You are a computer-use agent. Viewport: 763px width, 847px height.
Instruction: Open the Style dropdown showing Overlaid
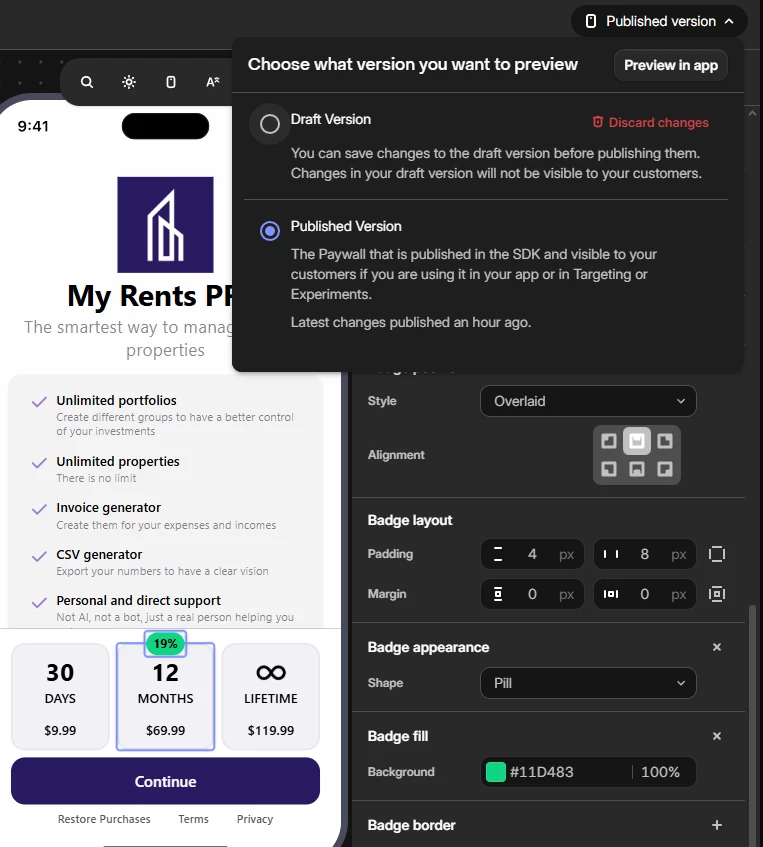coord(588,401)
